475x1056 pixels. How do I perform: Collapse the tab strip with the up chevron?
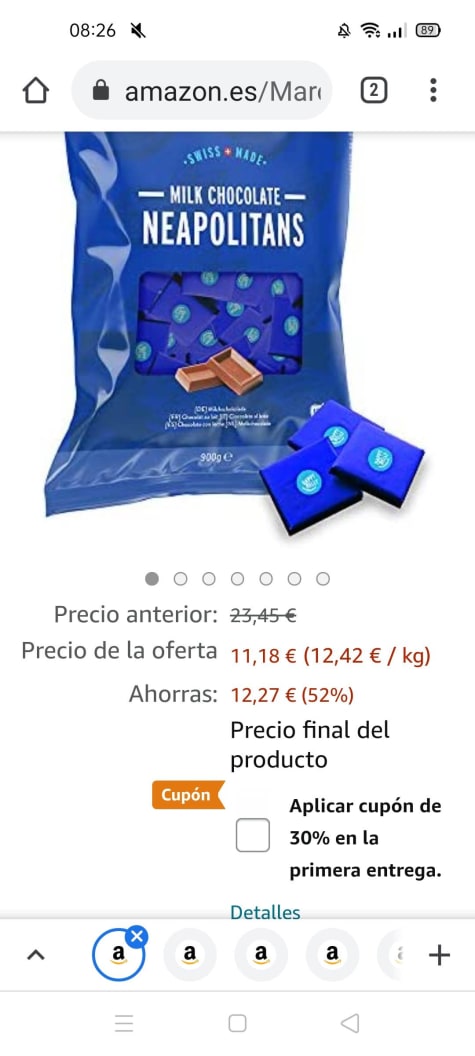[x=36, y=954]
